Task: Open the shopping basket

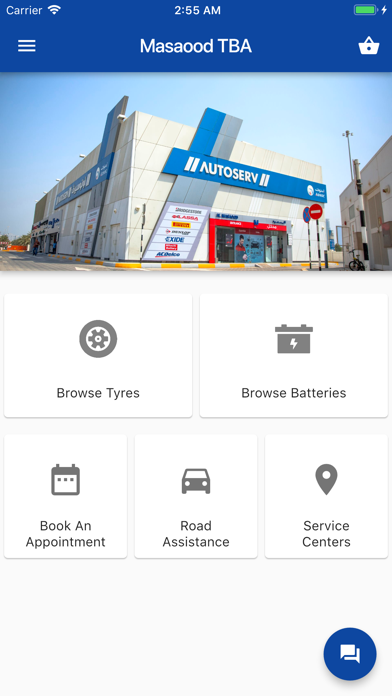Action: 369,46
